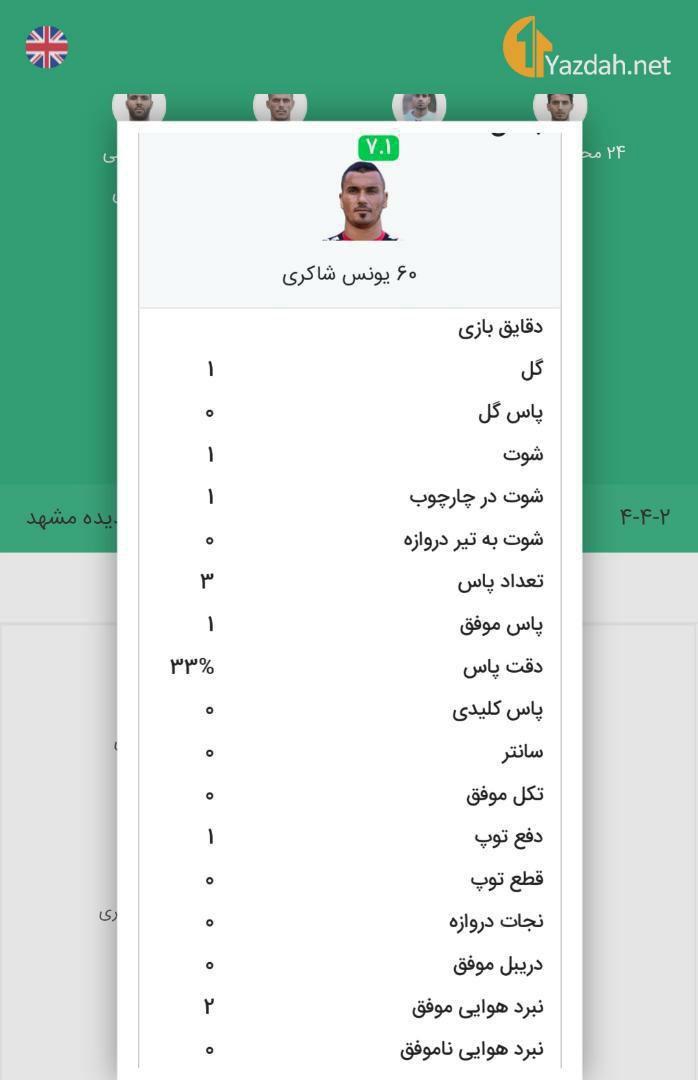Viewport: 698px width, 1080px height.
Task: Open the Yazdah.net home link
Action: (x=586, y=50)
